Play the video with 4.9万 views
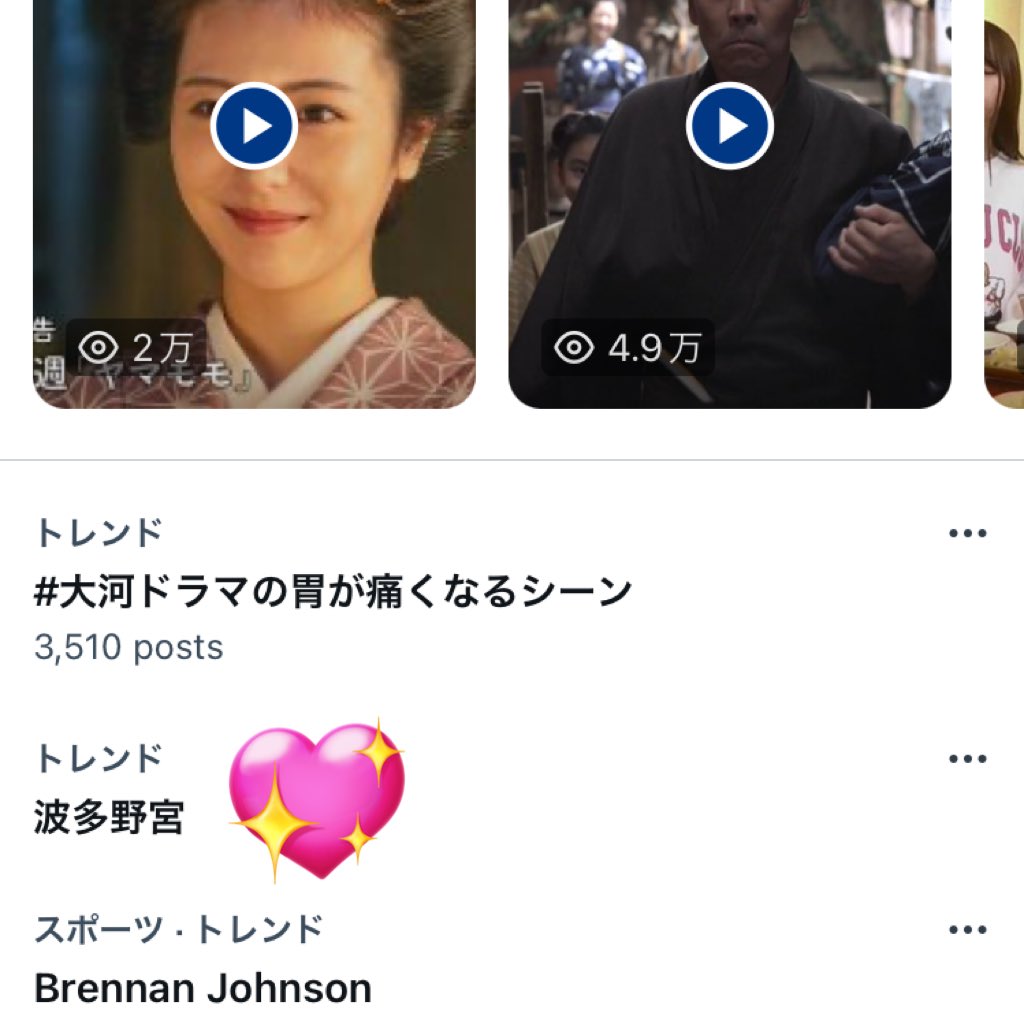Viewport: 1024px width, 1024px height. [729, 126]
